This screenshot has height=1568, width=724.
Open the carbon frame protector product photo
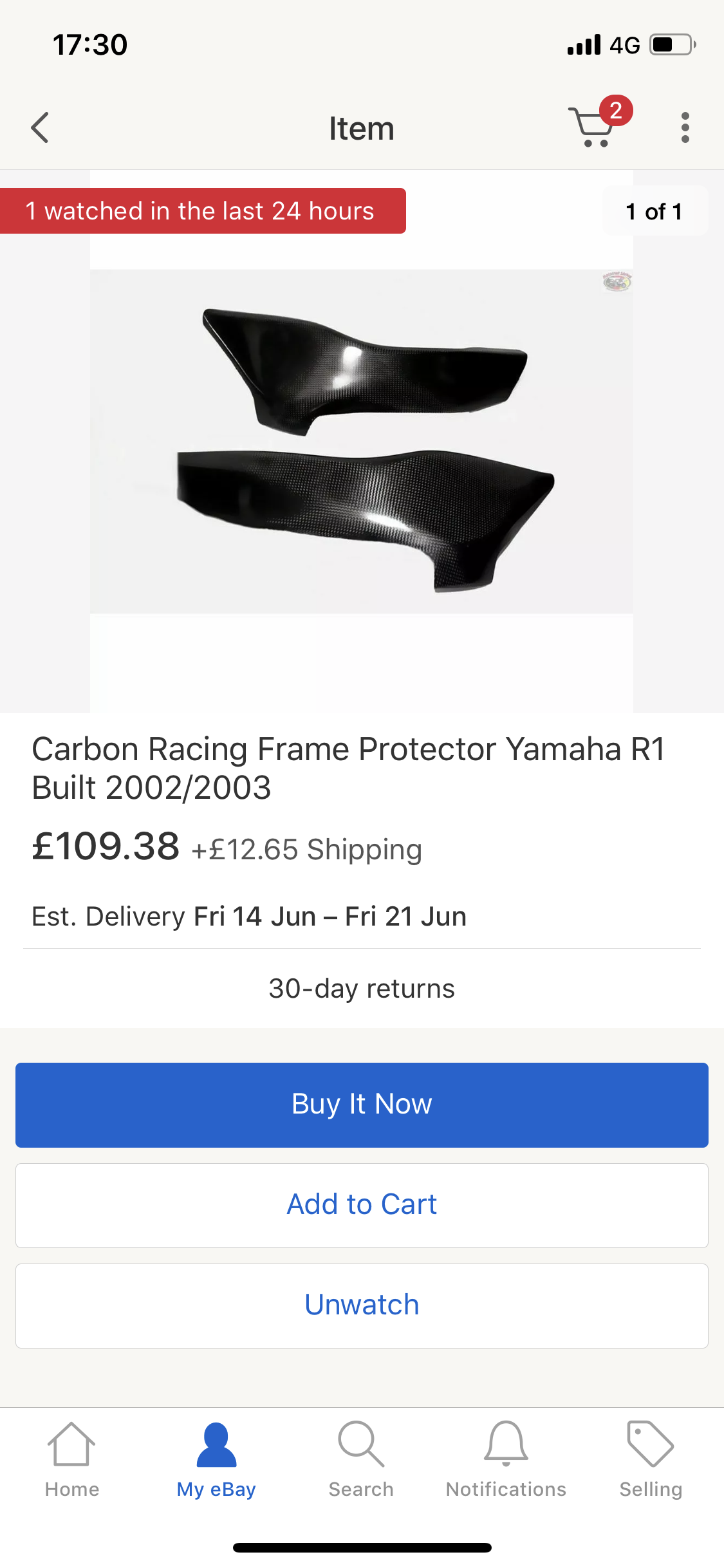pos(362,442)
